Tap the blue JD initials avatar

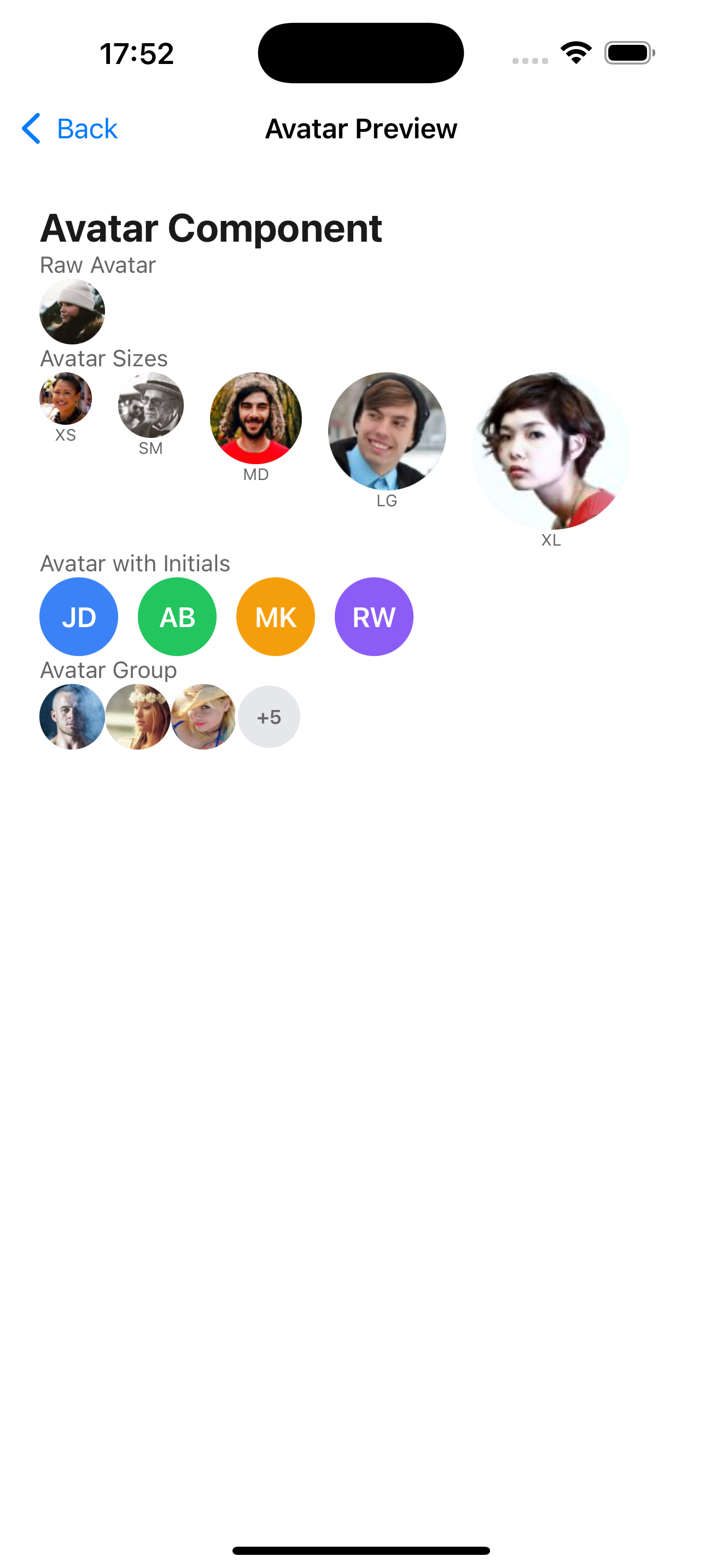(x=79, y=617)
